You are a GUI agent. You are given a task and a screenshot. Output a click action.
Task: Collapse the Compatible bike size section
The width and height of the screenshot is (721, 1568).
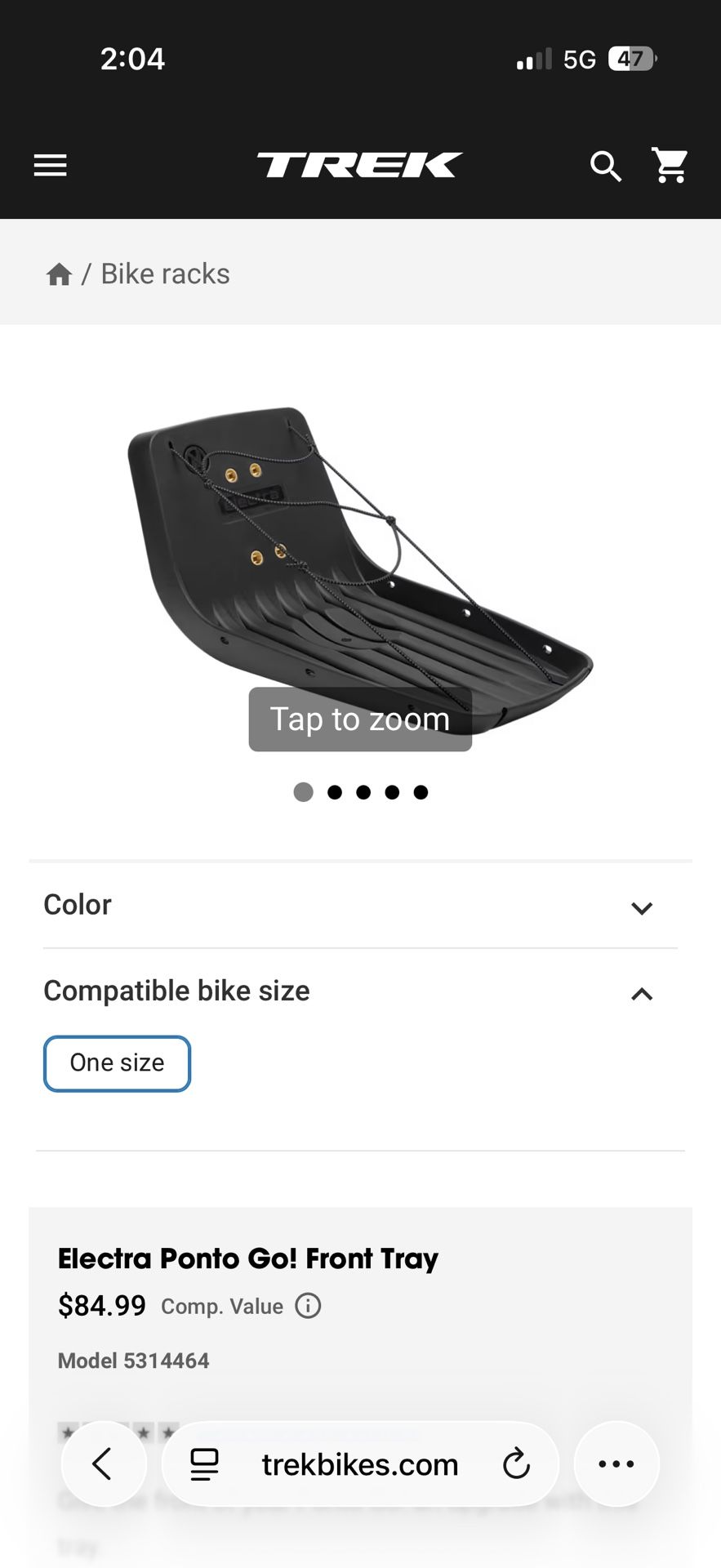[x=642, y=994]
